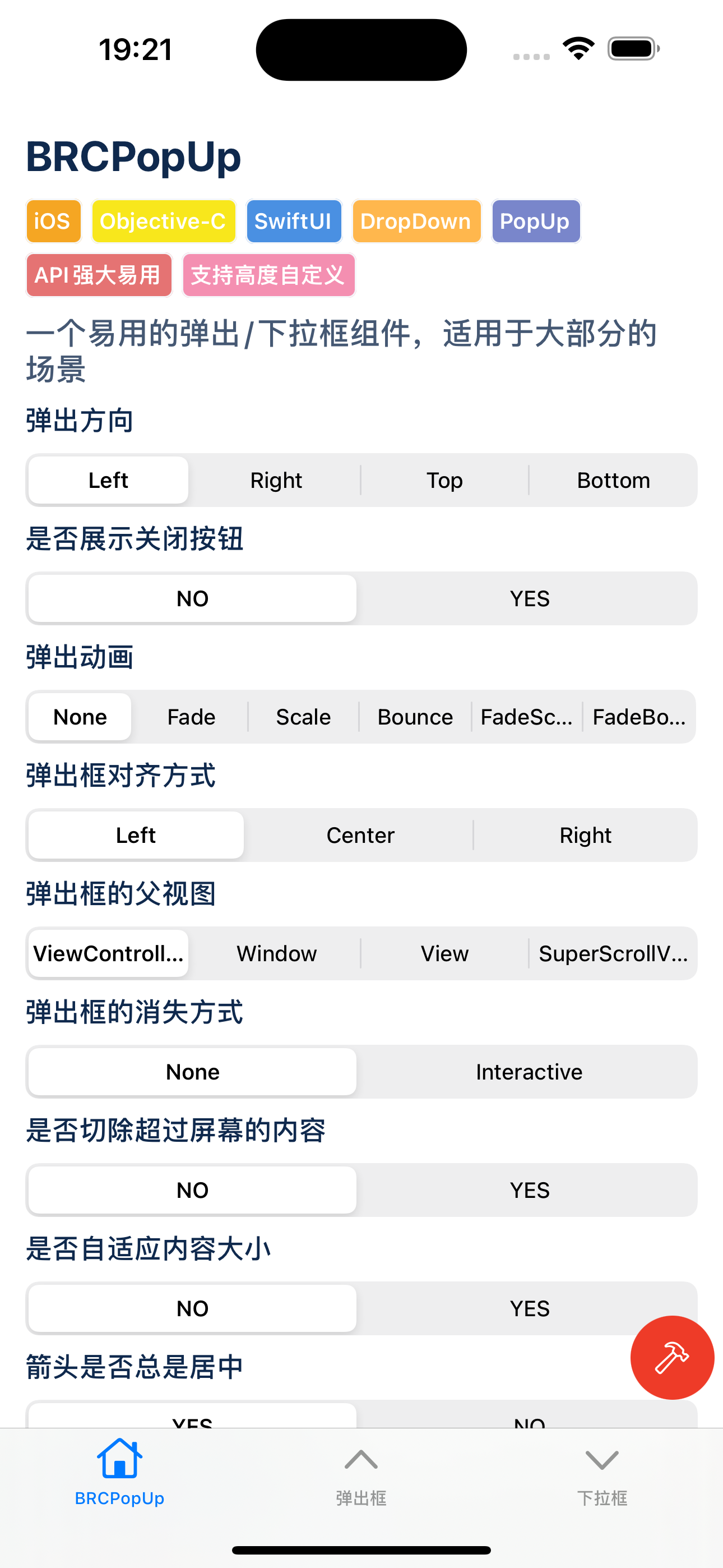Choose Top popup direction
The width and height of the screenshot is (723, 1568).
pos(444,480)
